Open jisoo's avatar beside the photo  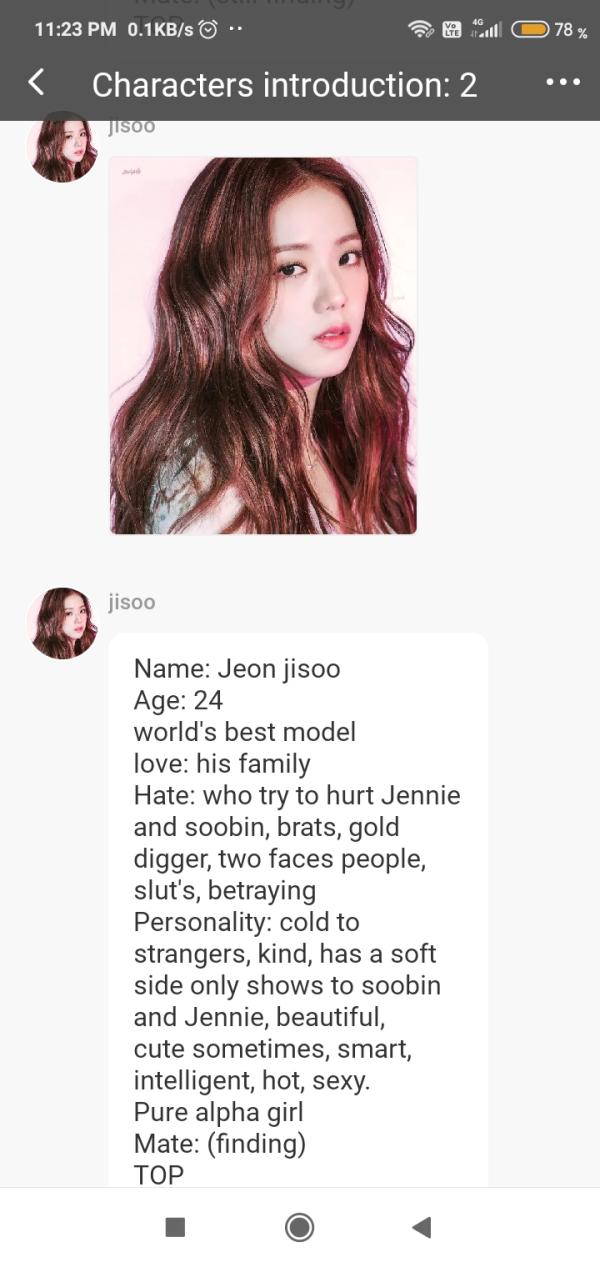click(62, 149)
